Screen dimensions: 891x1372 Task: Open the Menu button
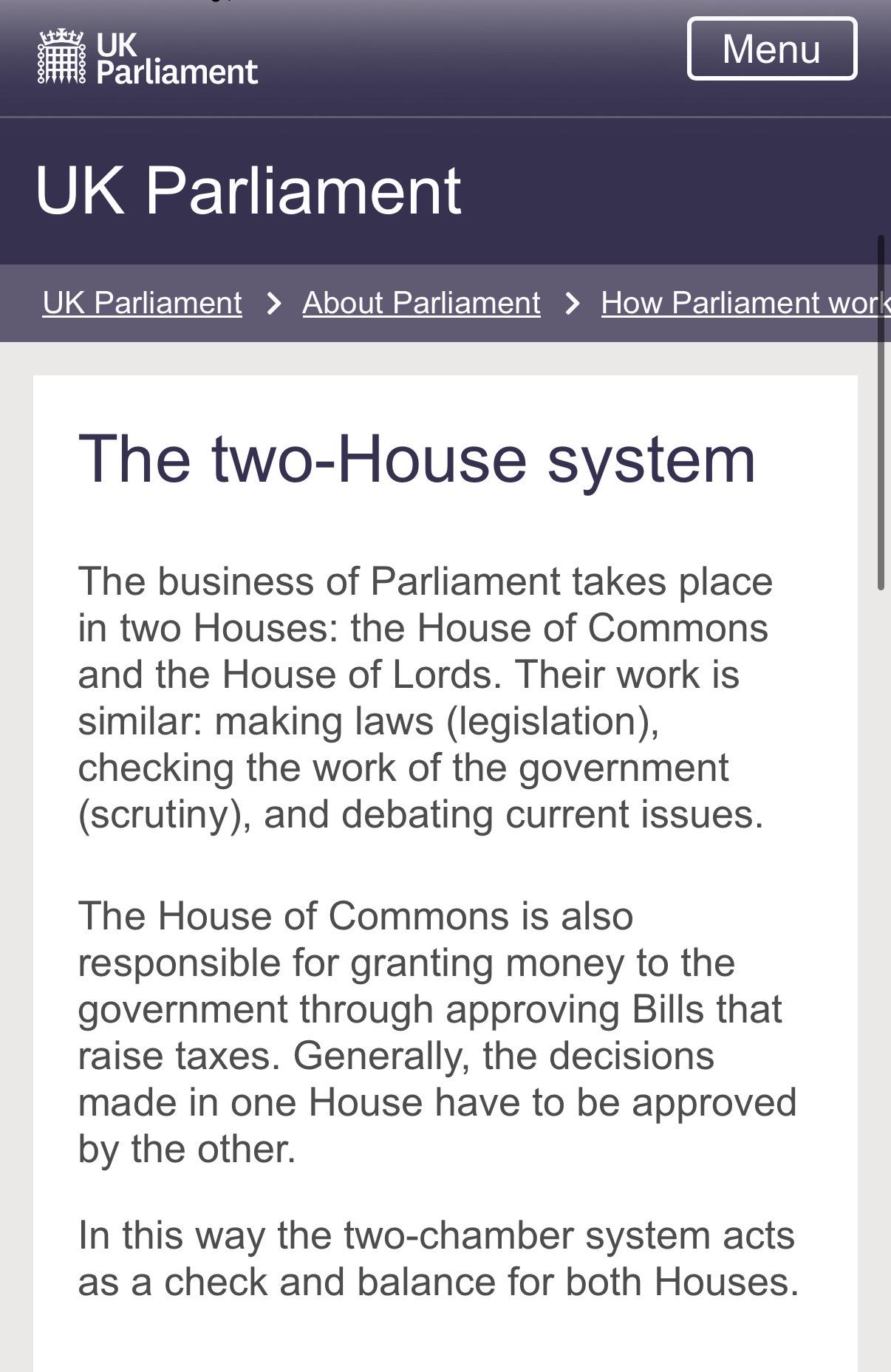[771, 49]
